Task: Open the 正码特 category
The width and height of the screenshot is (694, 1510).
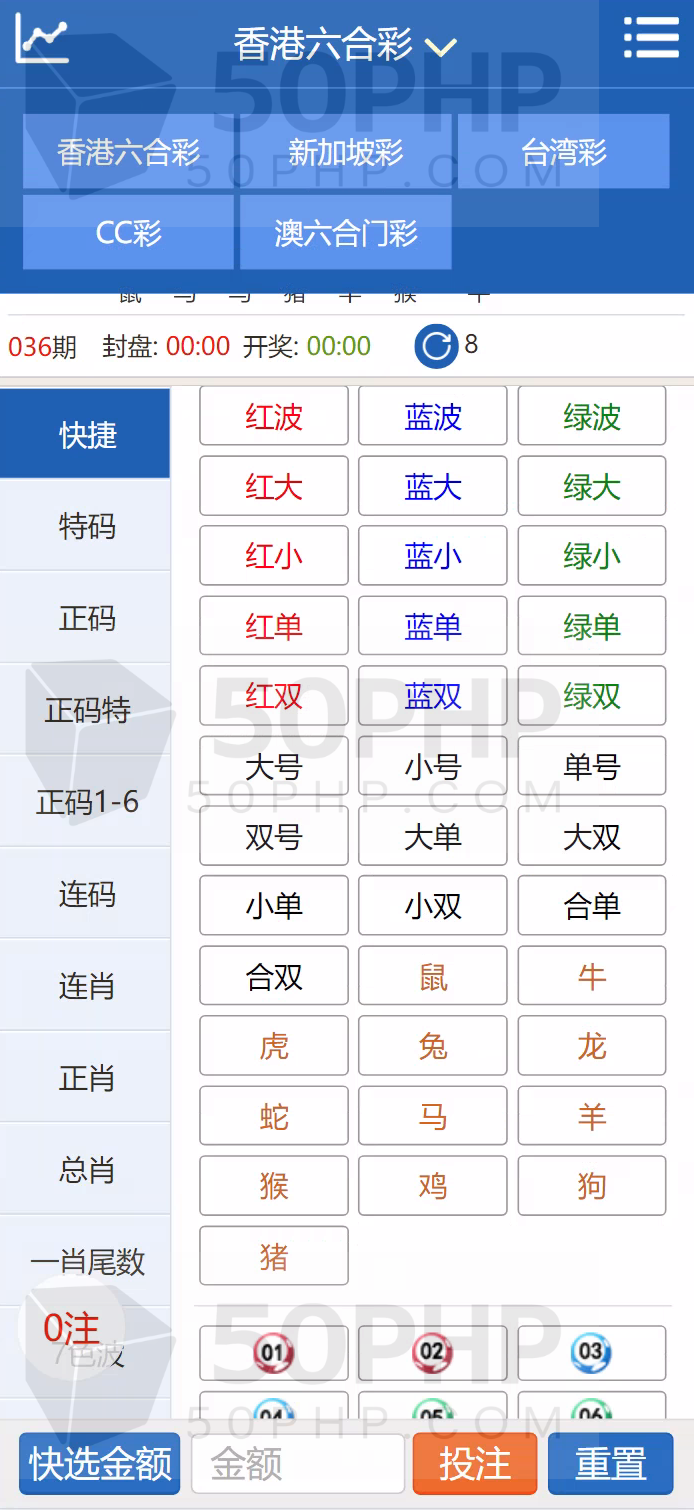Action: pyautogui.click(x=86, y=710)
